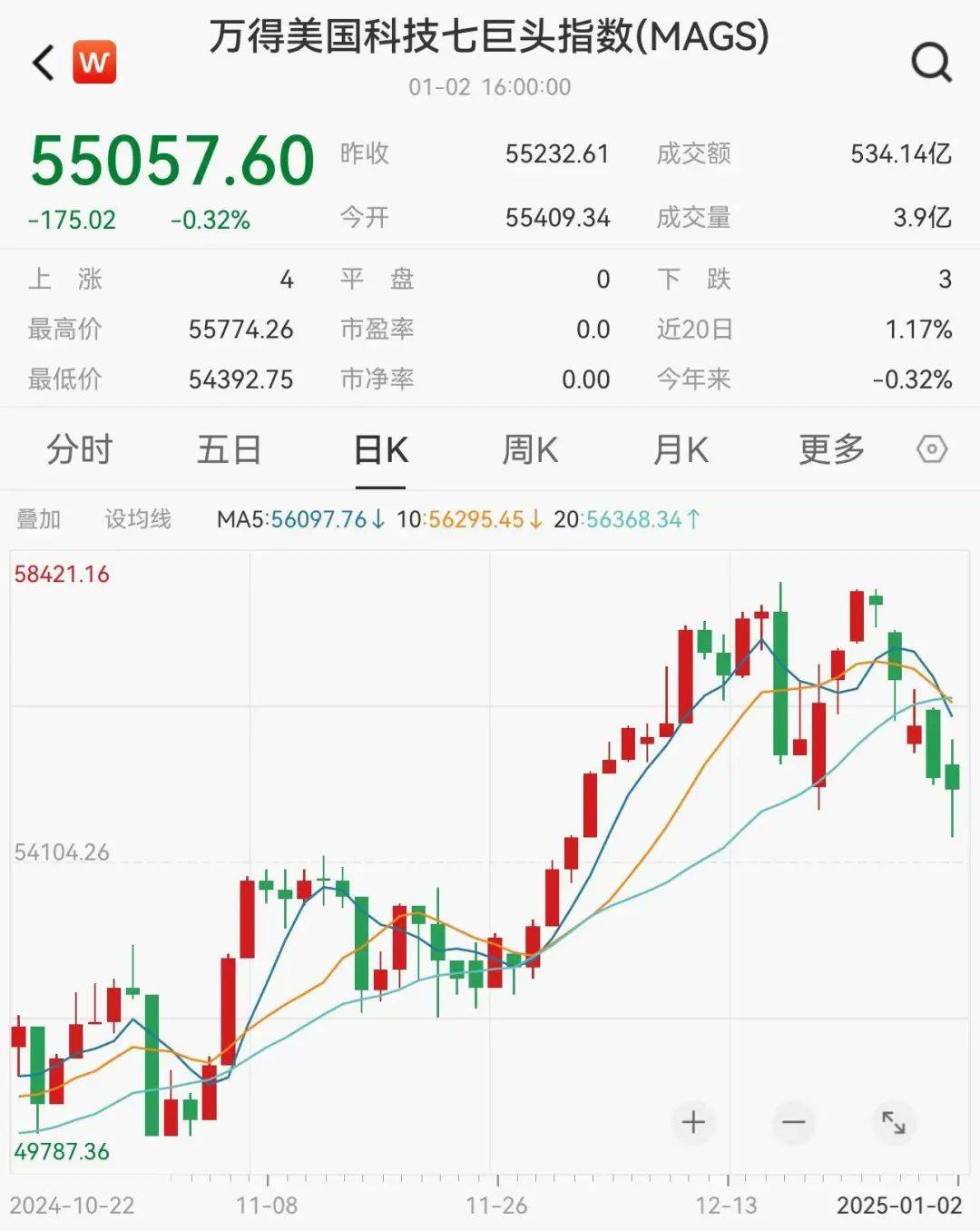This screenshot has height=1231, width=980.
Task: Switch to the 分时 chart tab
Action: tap(80, 449)
